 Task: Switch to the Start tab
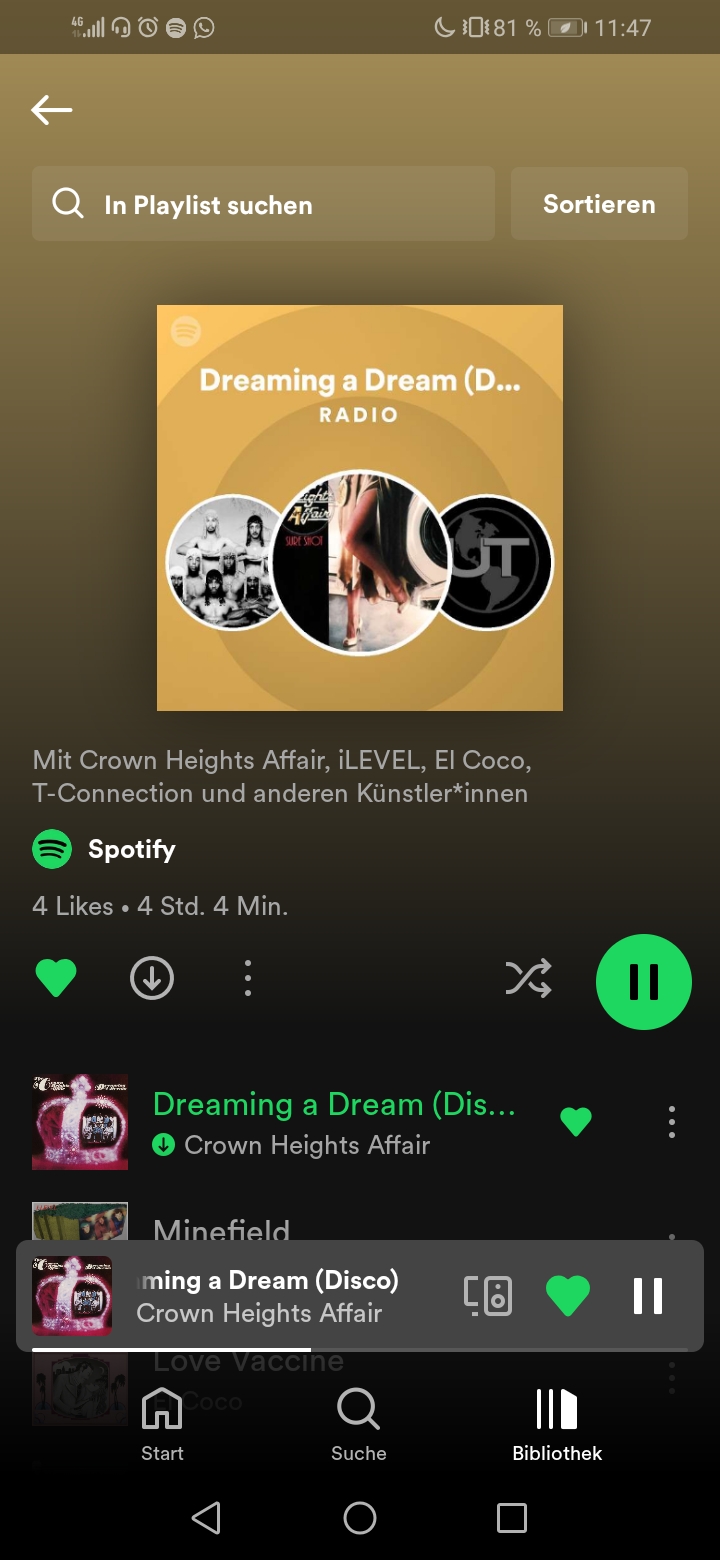point(162,1425)
